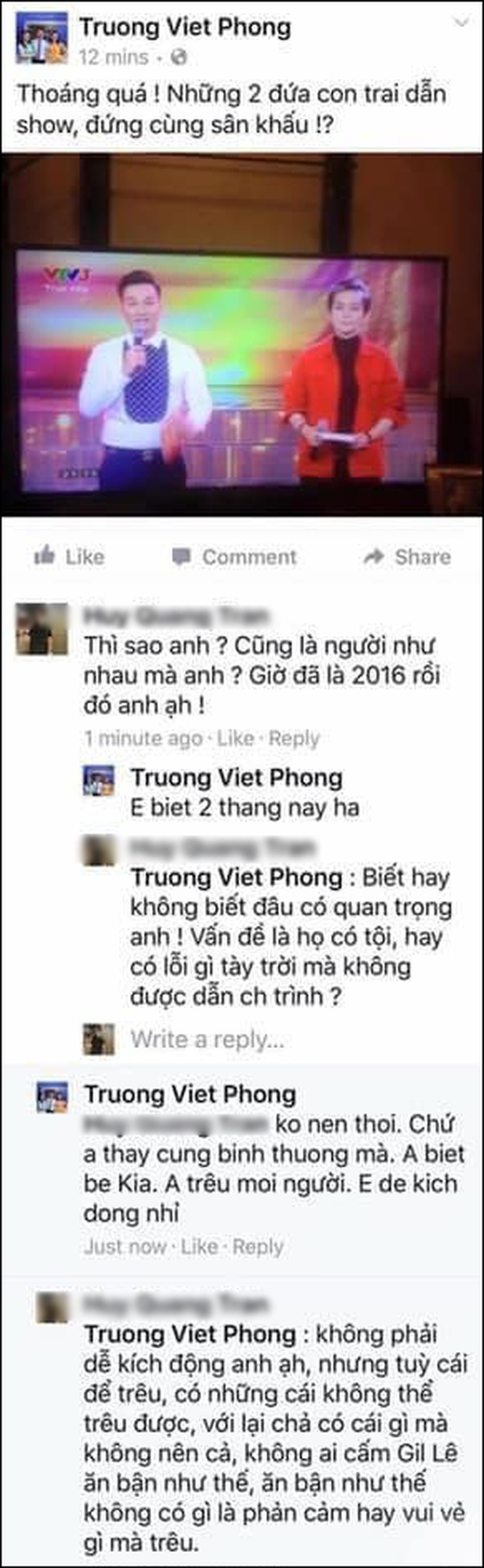Open the post options chevron menu

(x=460, y=23)
